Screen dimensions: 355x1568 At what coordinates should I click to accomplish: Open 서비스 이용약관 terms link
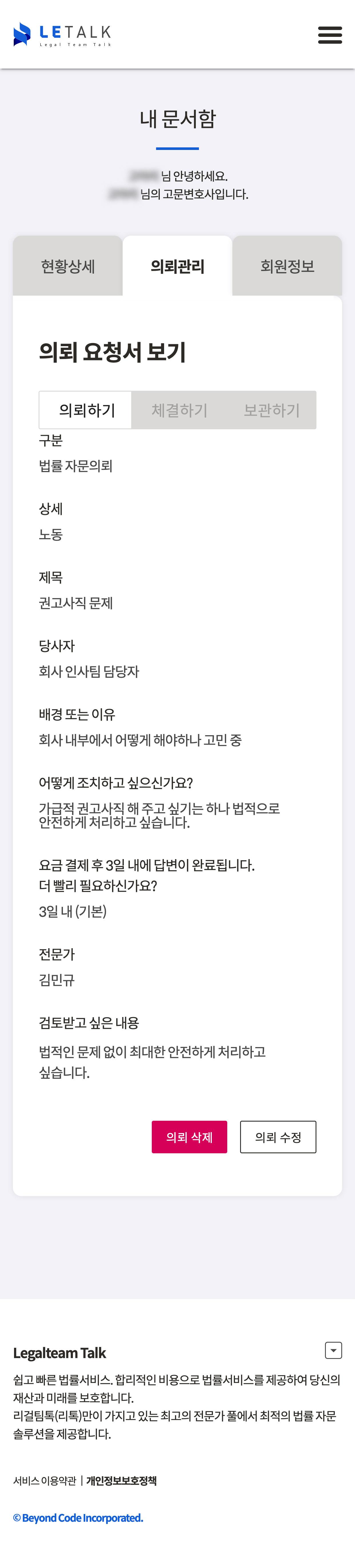pos(45,1481)
